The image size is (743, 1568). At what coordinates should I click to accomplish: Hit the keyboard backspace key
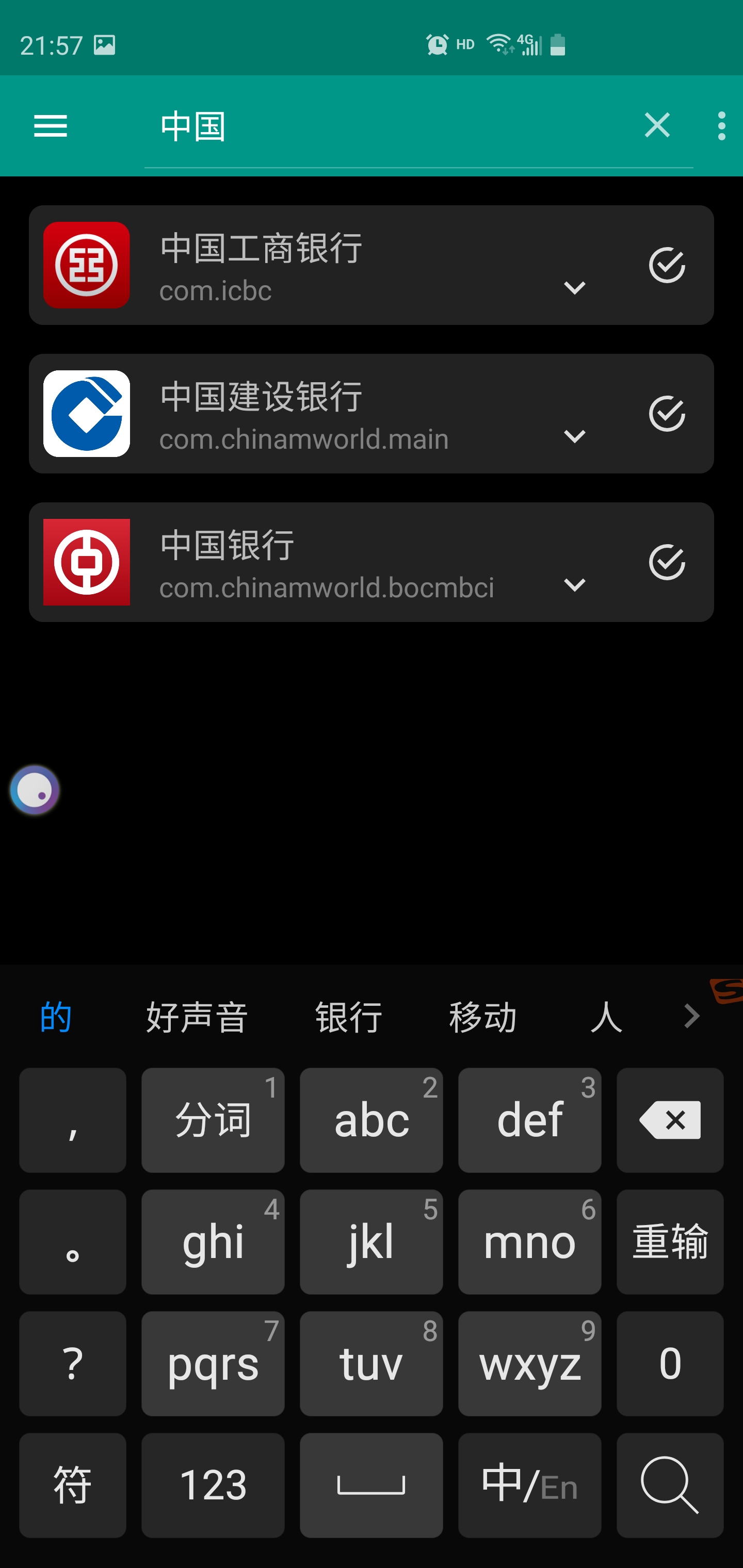pyautogui.click(x=669, y=1119)
